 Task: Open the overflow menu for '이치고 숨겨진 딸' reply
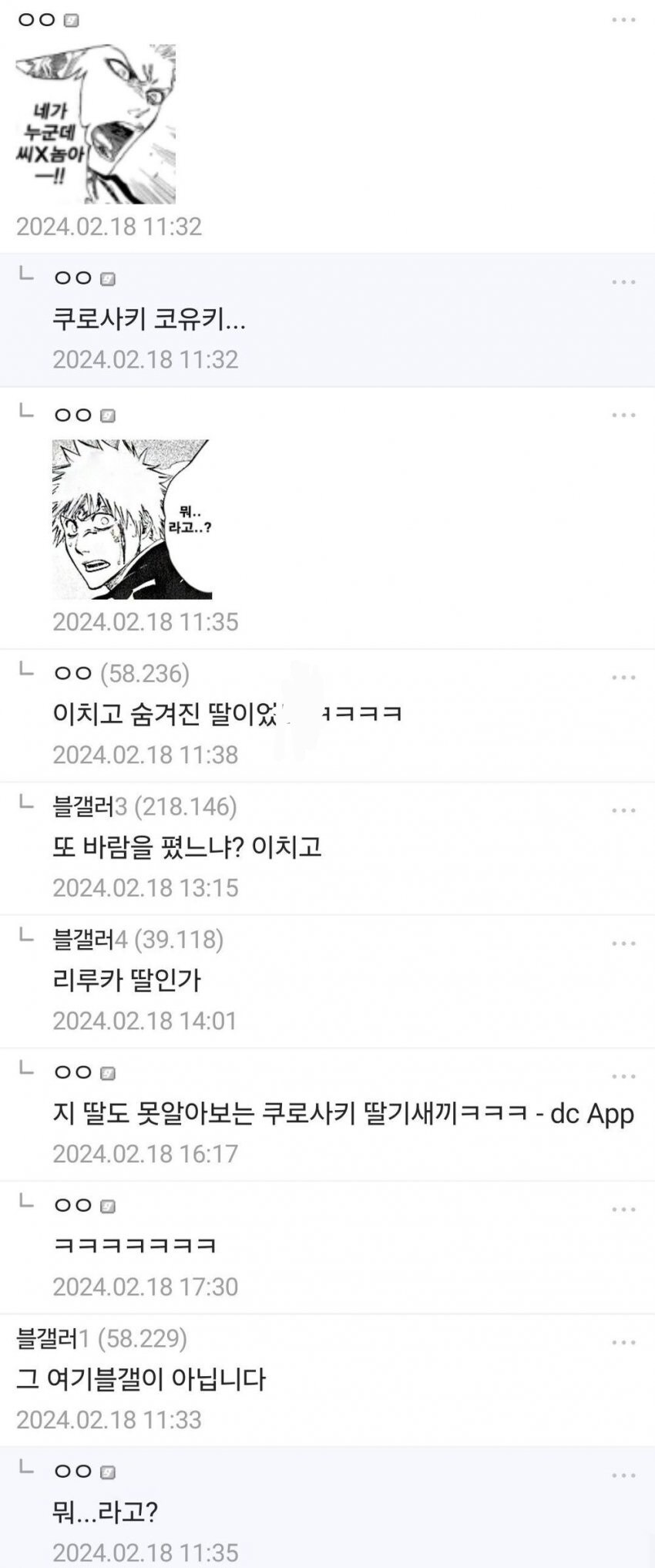(623, 678)
